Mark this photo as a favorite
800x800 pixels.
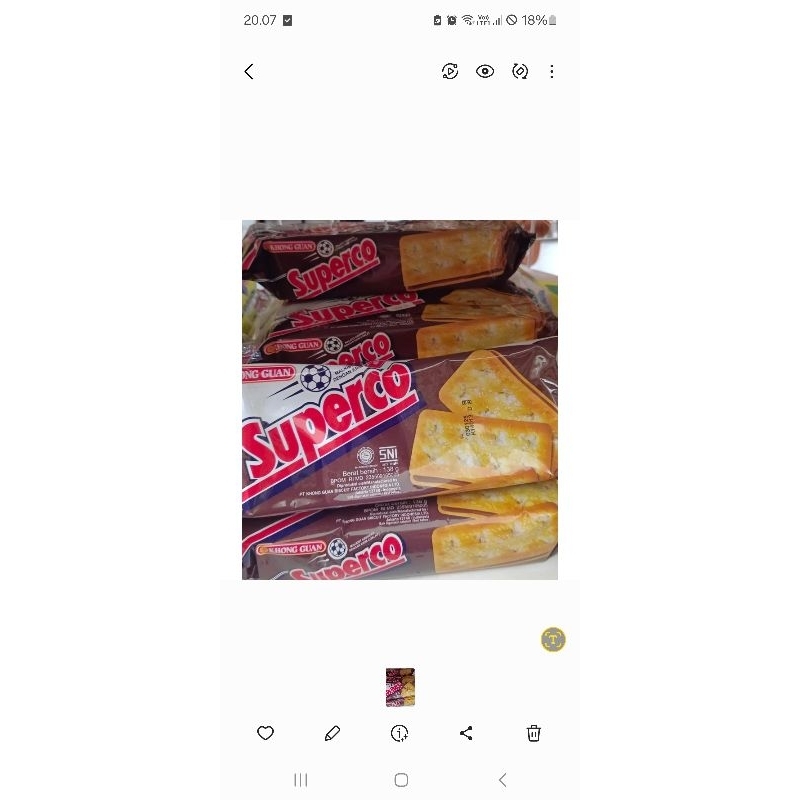click(x=265, y=733)
